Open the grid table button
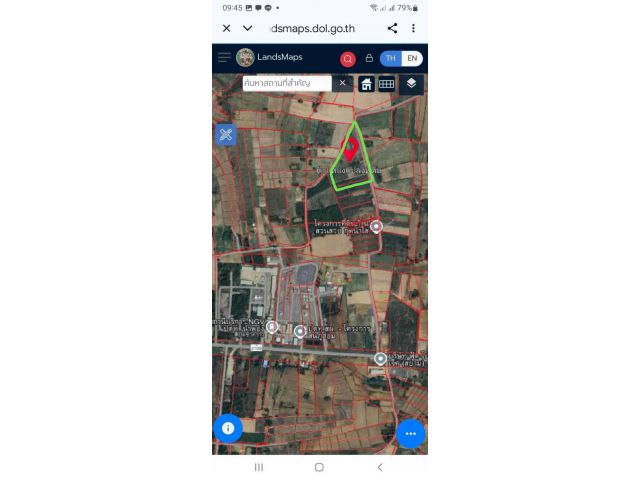Screen dimensions: 640x480 click(x=386, y=84)
